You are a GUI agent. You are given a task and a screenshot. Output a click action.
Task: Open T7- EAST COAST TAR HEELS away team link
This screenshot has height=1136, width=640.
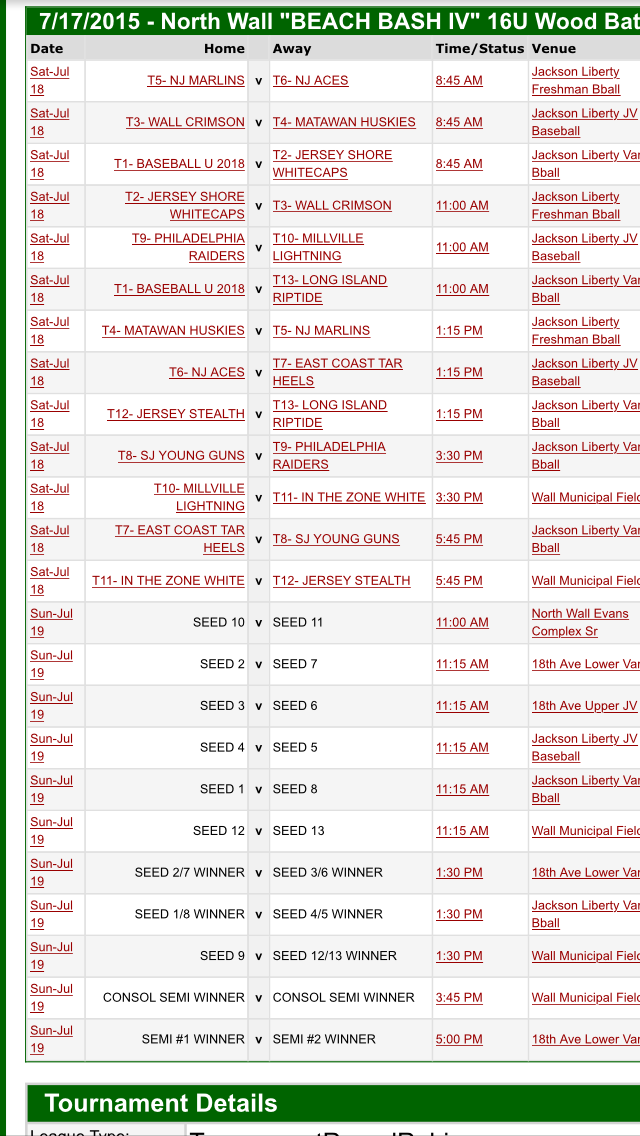(x=337, y=372)
